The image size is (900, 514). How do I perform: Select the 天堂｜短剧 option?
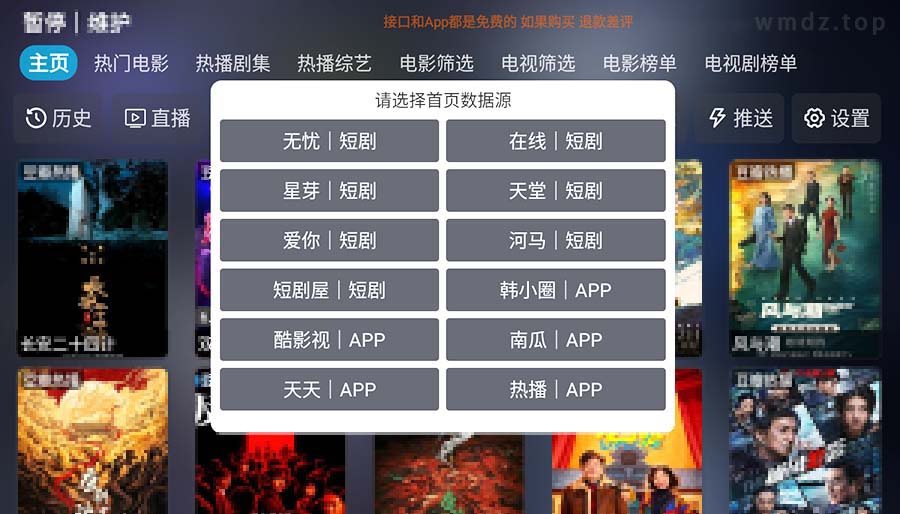click(555, 190)
